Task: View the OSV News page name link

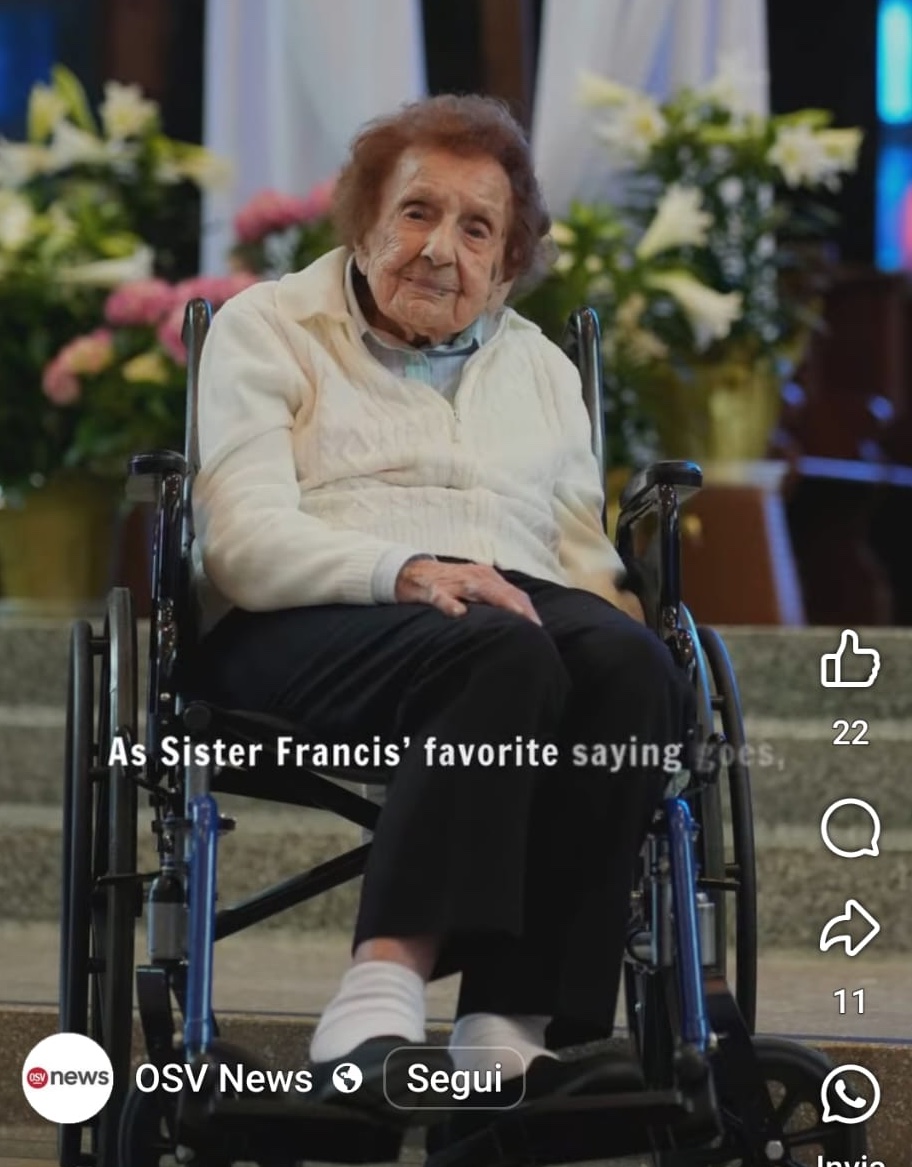Action: click(x=223, y=1079)
